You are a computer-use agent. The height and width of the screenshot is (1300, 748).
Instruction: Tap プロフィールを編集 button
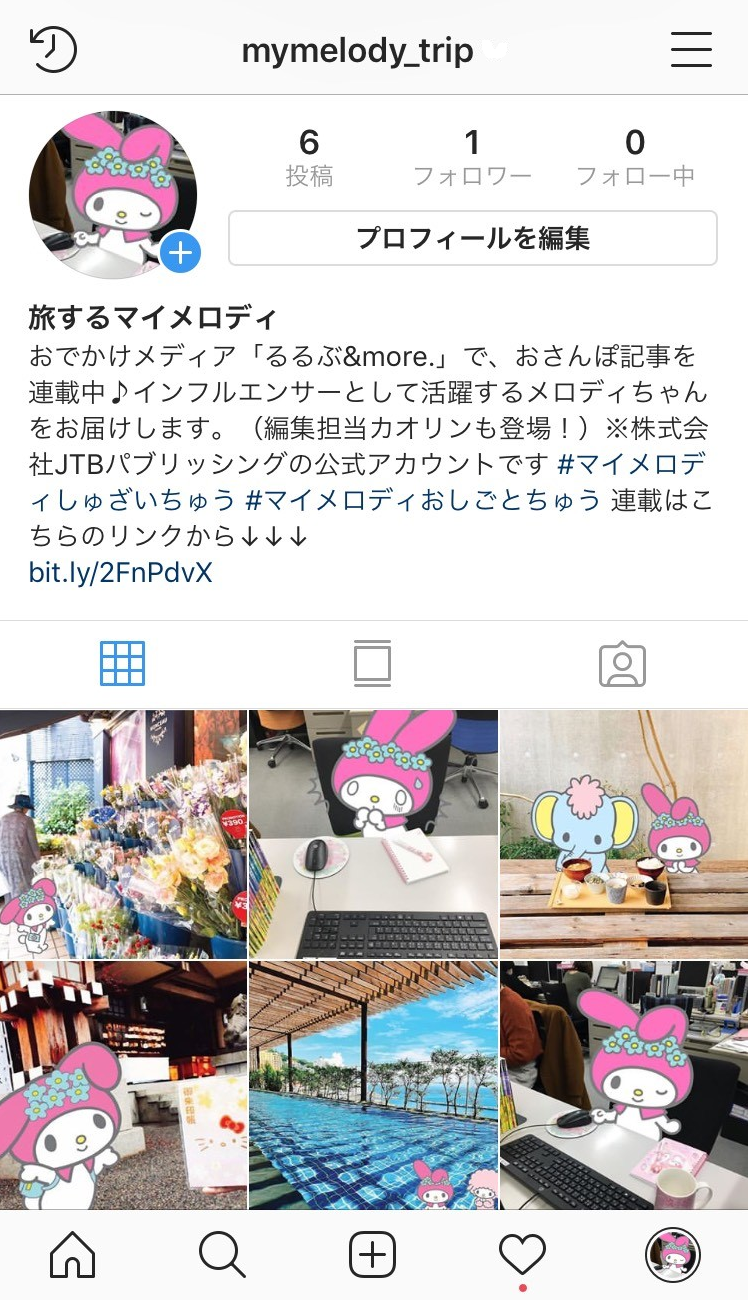(472, 238)
